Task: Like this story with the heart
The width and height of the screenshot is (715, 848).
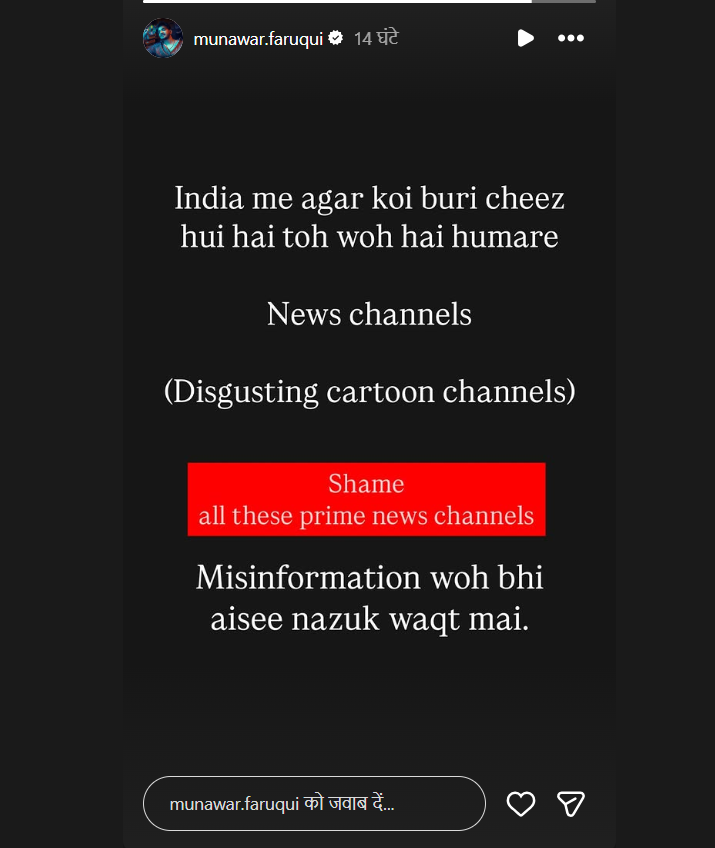Action: coord(521,803)
